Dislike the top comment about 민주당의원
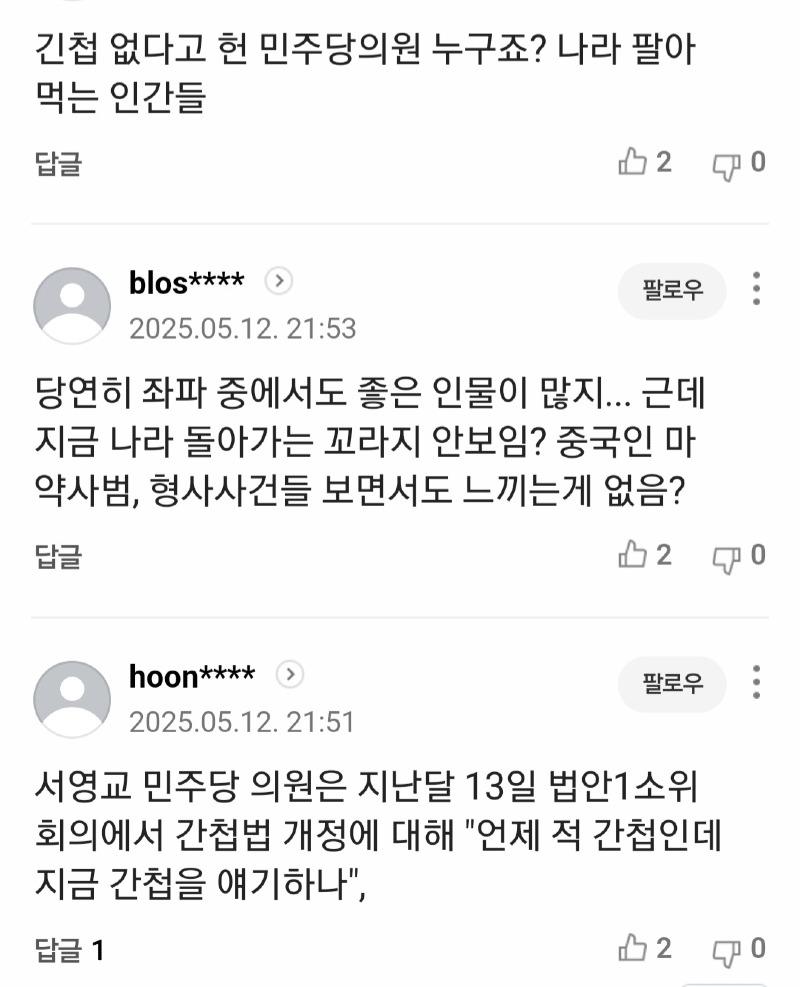Screen dimensions: 800x987 pyautogui.click(x=738, y=162)
